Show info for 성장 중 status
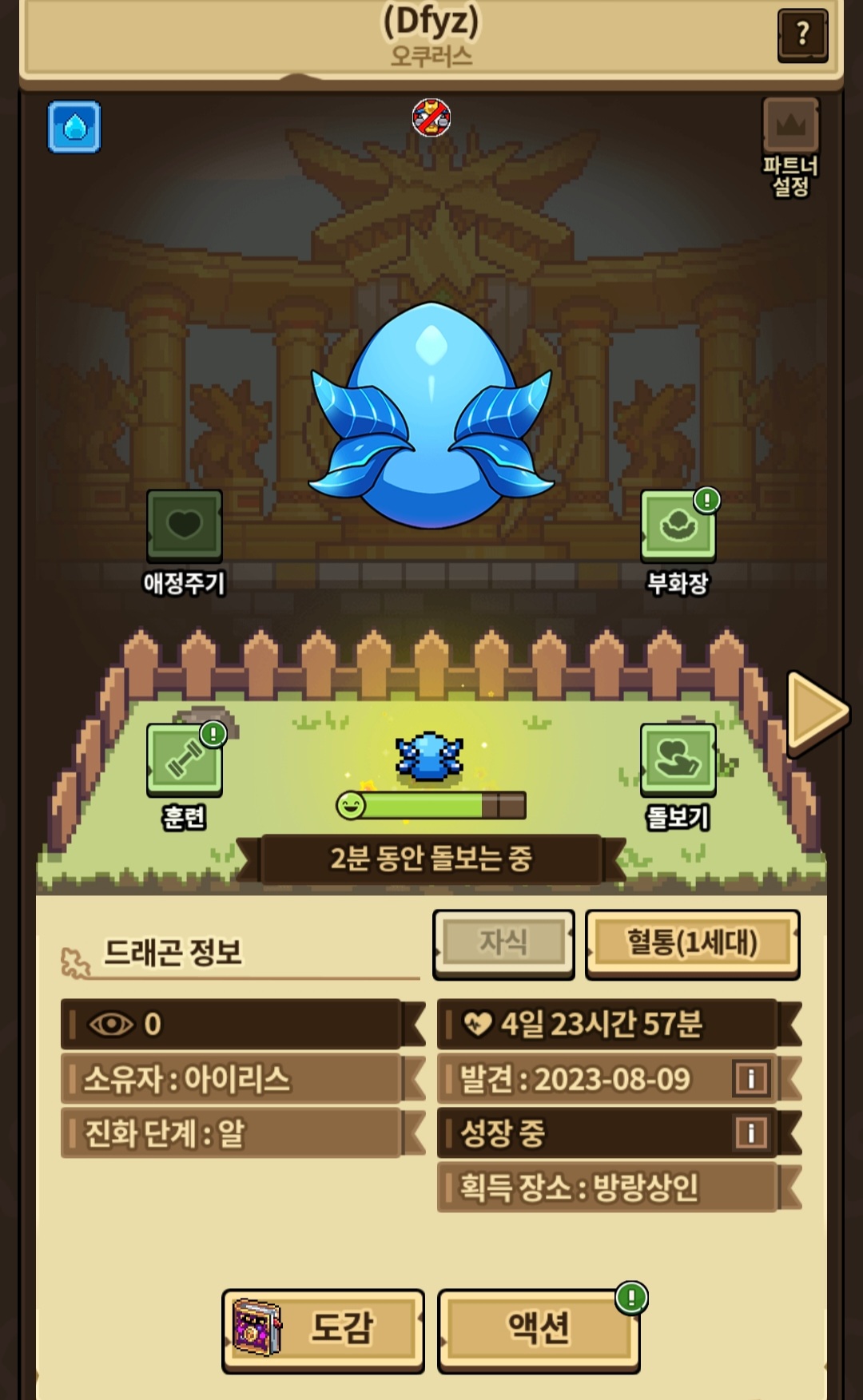 coord(750,1132)
